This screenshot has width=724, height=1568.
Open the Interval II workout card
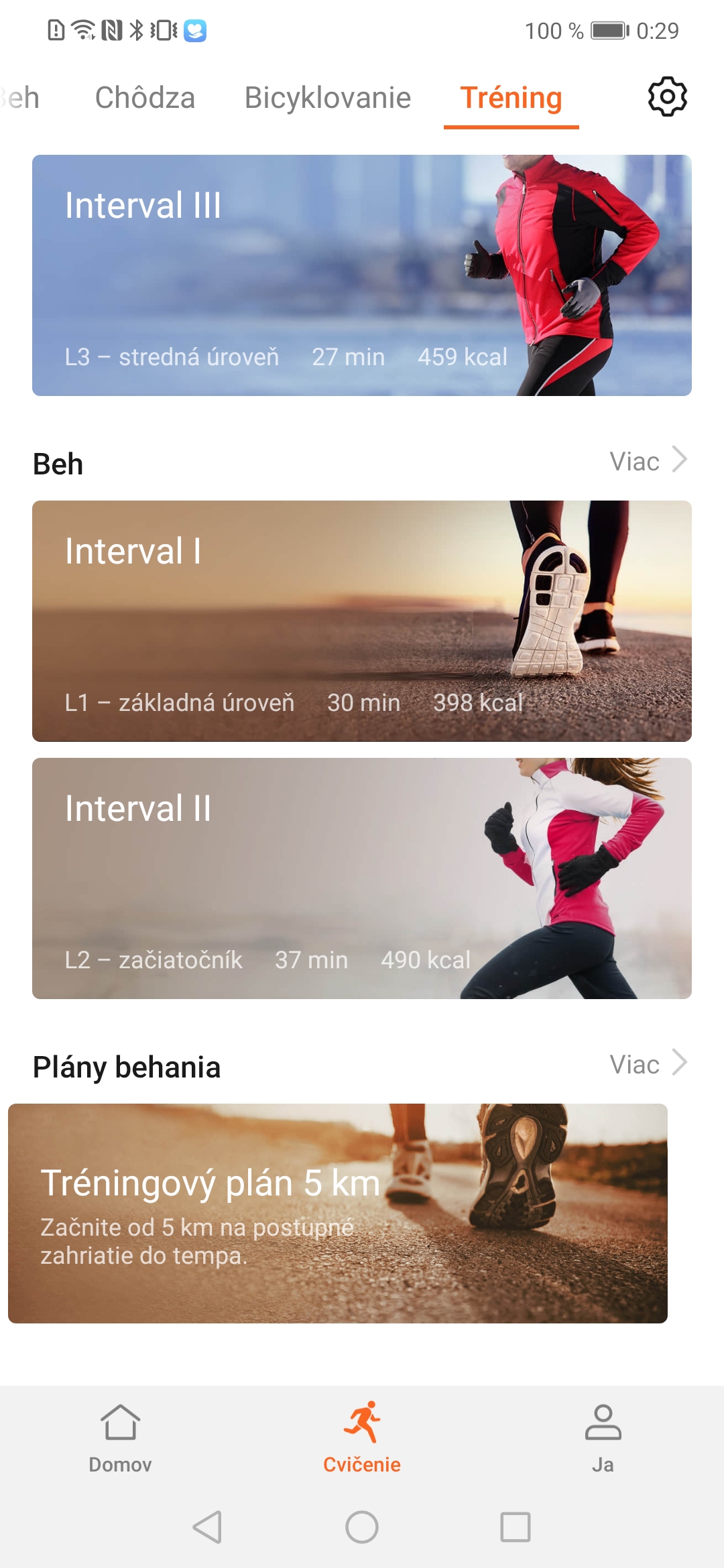click(x=362, y=878)
